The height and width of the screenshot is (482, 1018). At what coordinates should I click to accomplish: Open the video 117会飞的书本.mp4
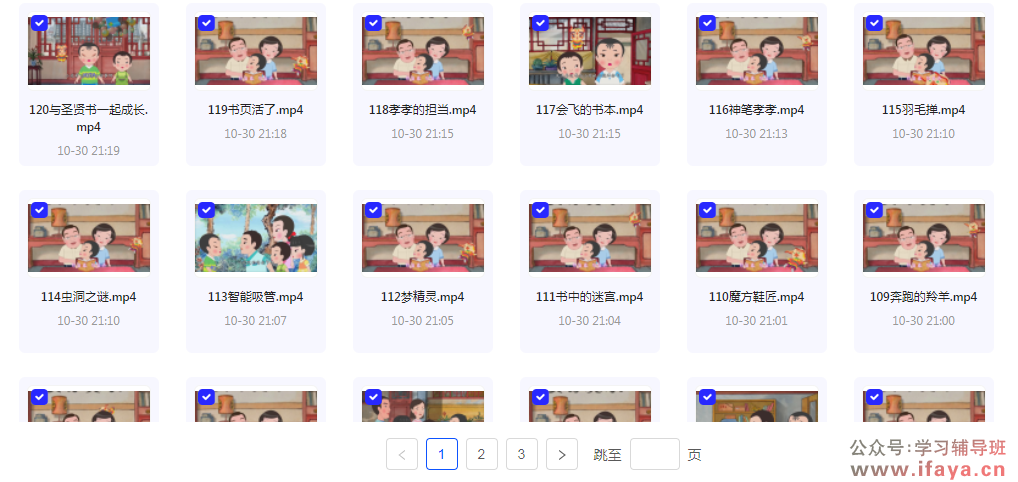coord(590,52)
